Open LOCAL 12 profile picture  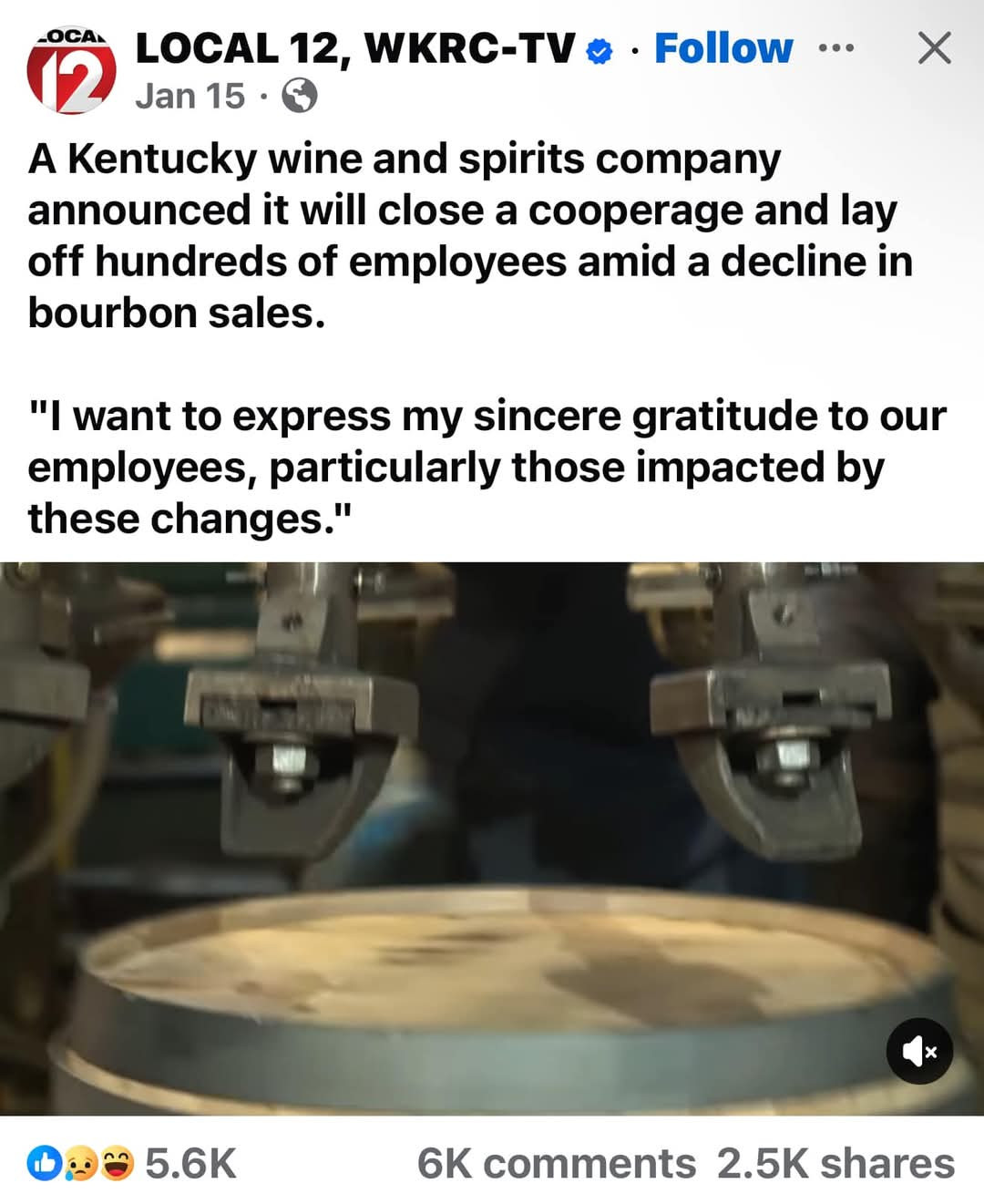pyautogui.click(x=71, y=72)
